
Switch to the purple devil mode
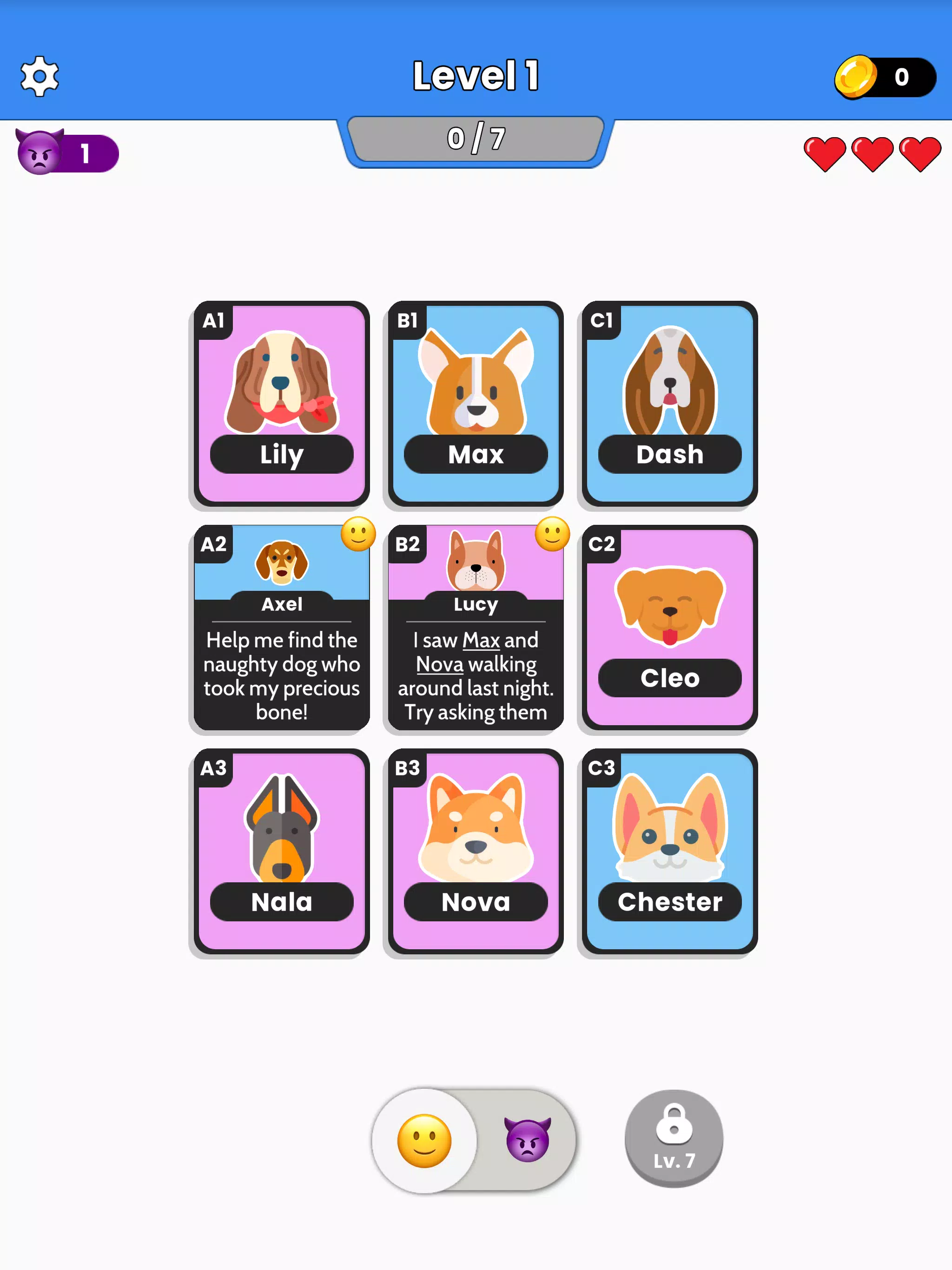[x=527, y=1140]
